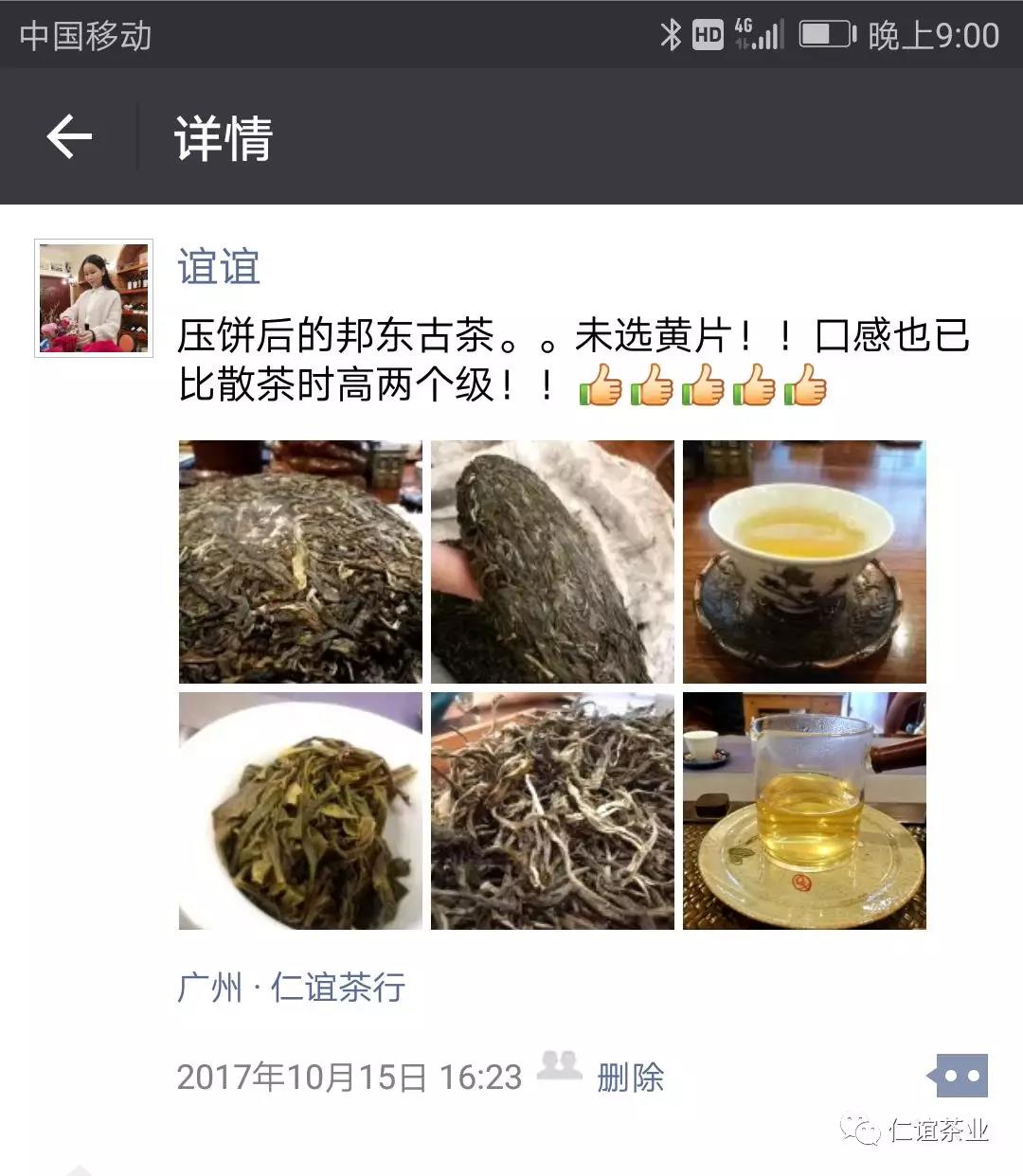The width and height of the screenshot is (1023, 1176).
Task: Open 谊谊's profile avatar
Action: pyautogui.click(x=93, y=298)
